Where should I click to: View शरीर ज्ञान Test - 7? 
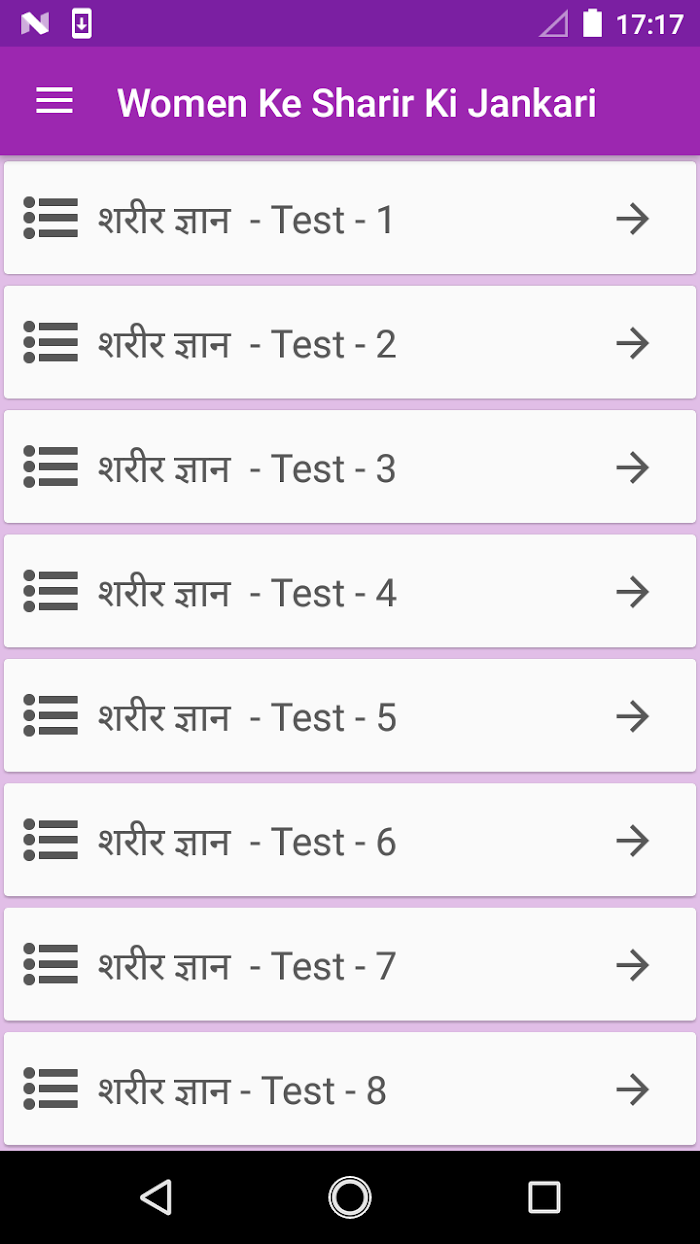350,965
